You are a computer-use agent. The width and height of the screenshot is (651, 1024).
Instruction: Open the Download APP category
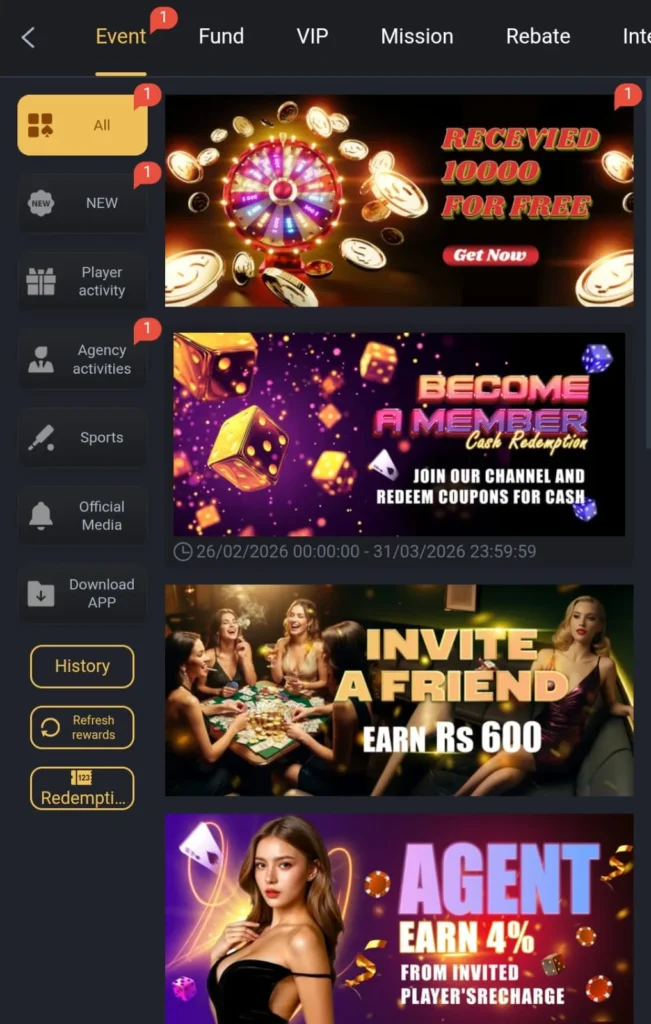tap(82, 593)
